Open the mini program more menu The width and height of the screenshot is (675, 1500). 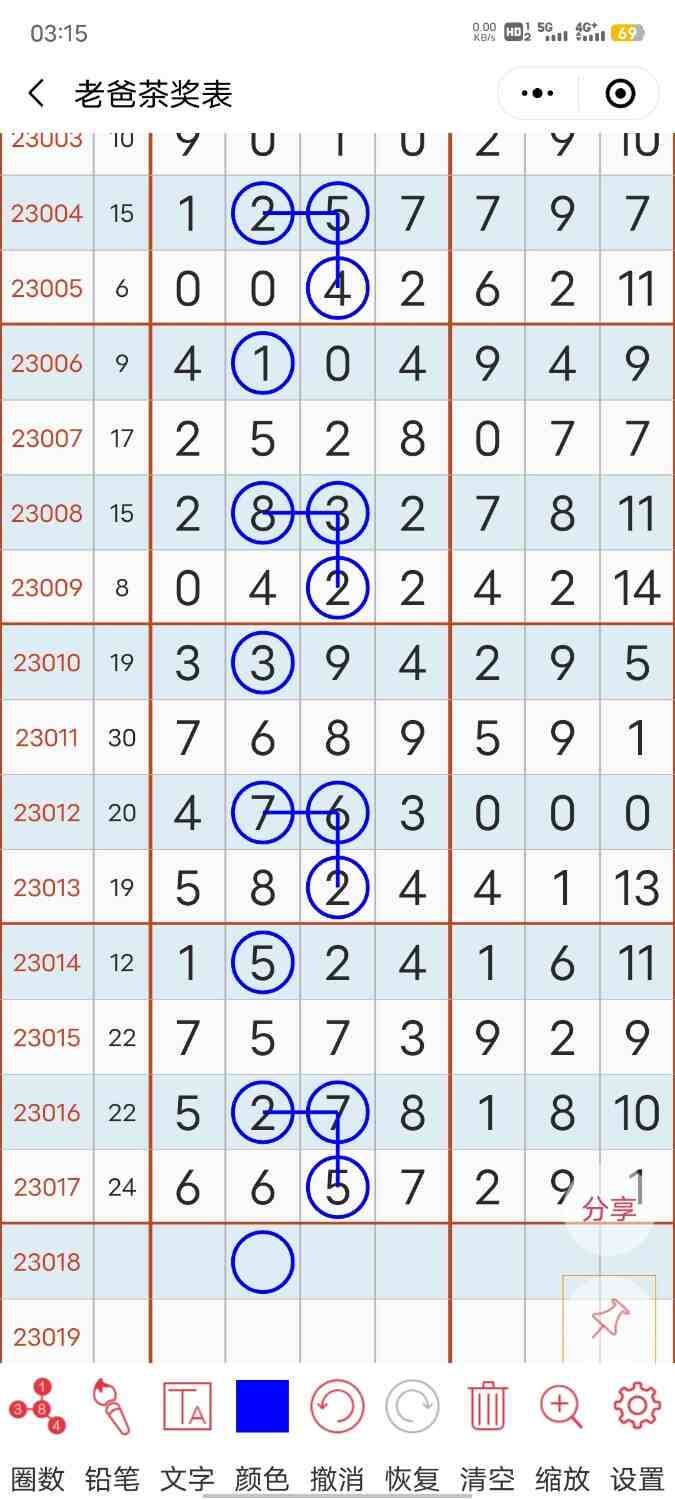(x=538, y=94)
